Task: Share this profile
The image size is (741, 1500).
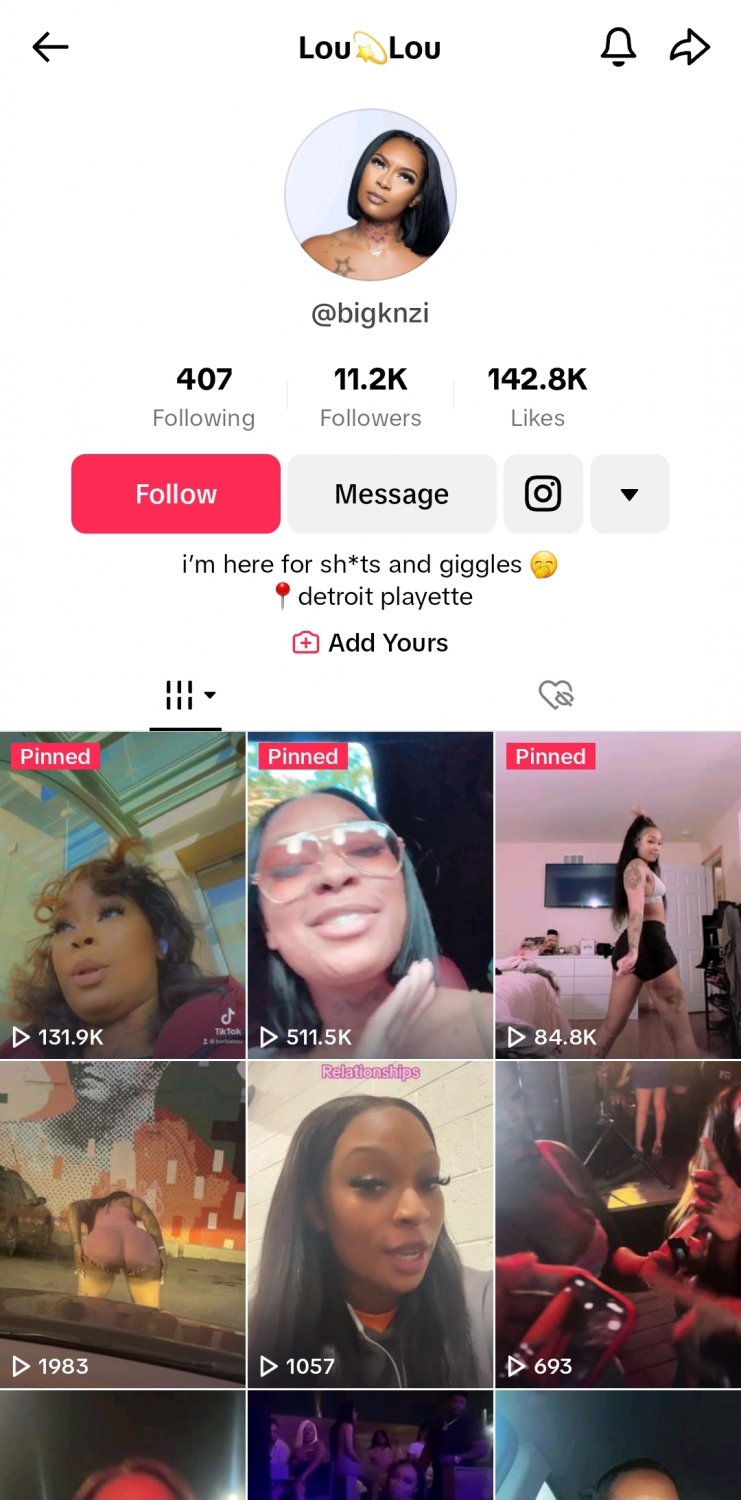Action: pyautogui.click(x=690, y=47)
